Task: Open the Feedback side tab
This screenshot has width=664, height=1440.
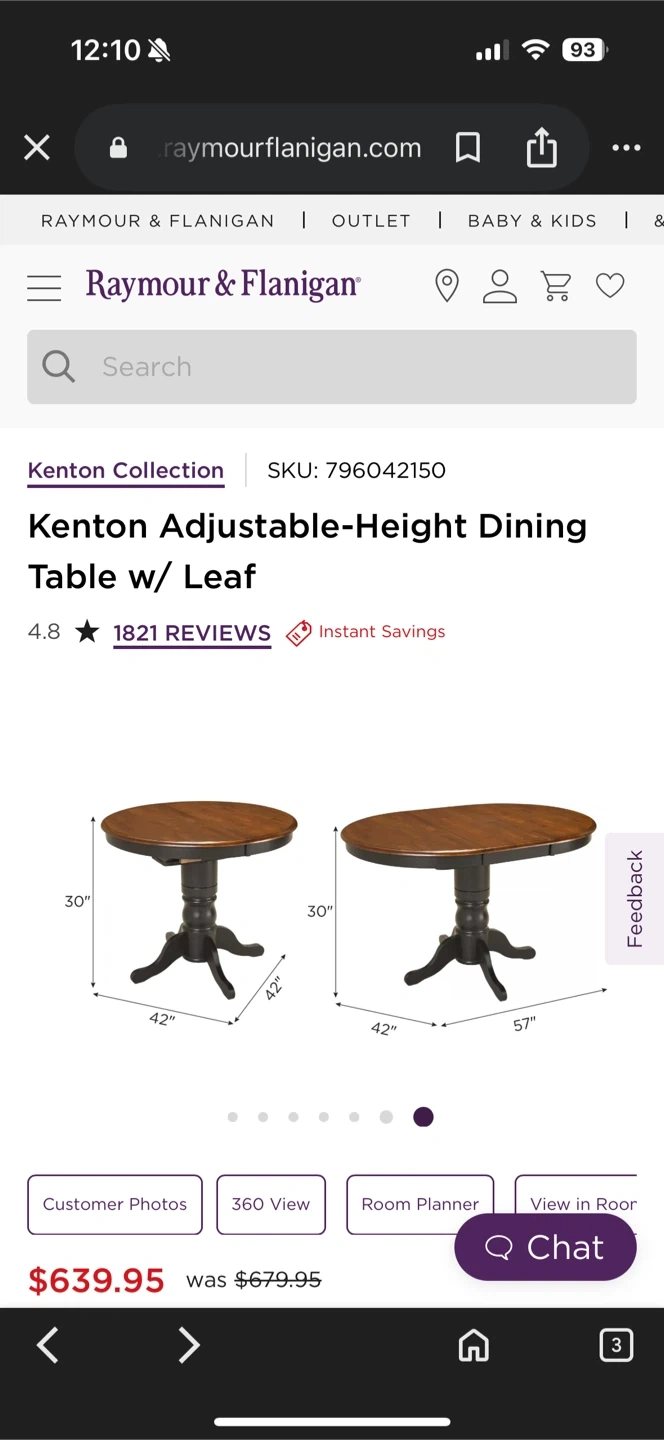Action: pos(635,898)
